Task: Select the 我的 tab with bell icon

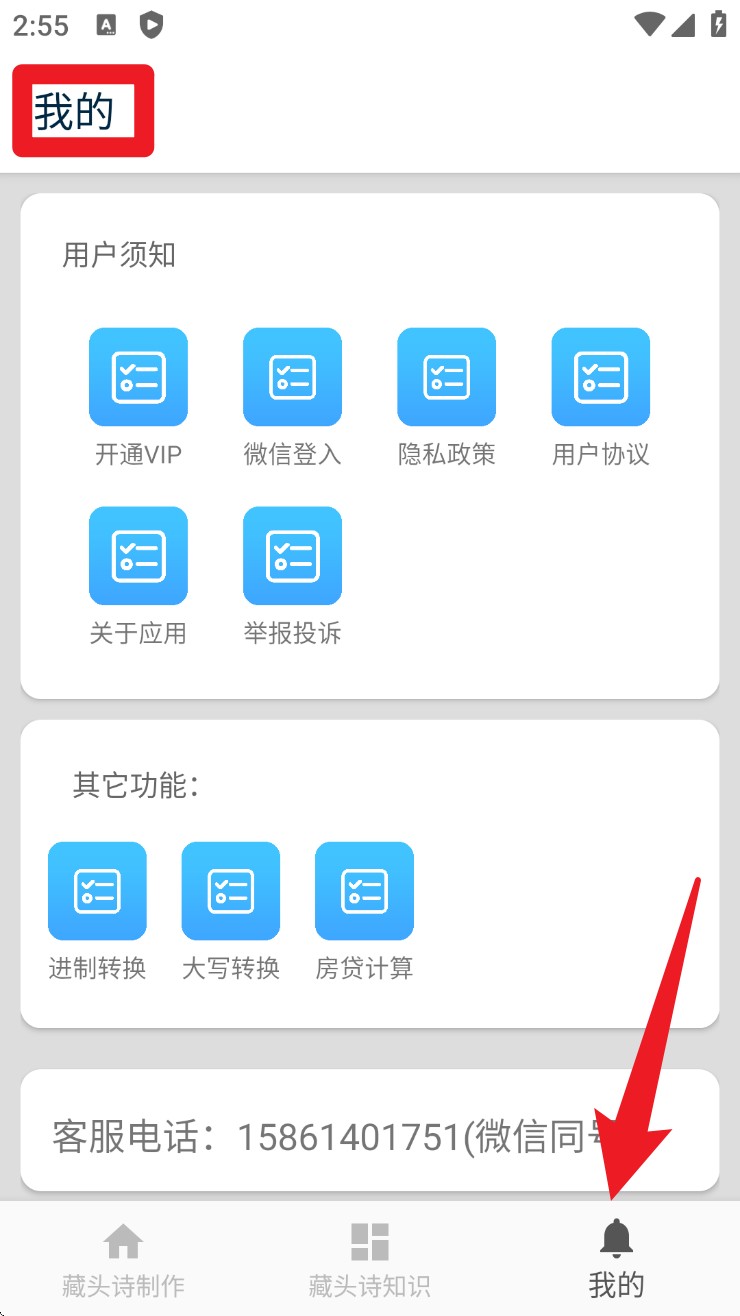Action: point(616,1259)
